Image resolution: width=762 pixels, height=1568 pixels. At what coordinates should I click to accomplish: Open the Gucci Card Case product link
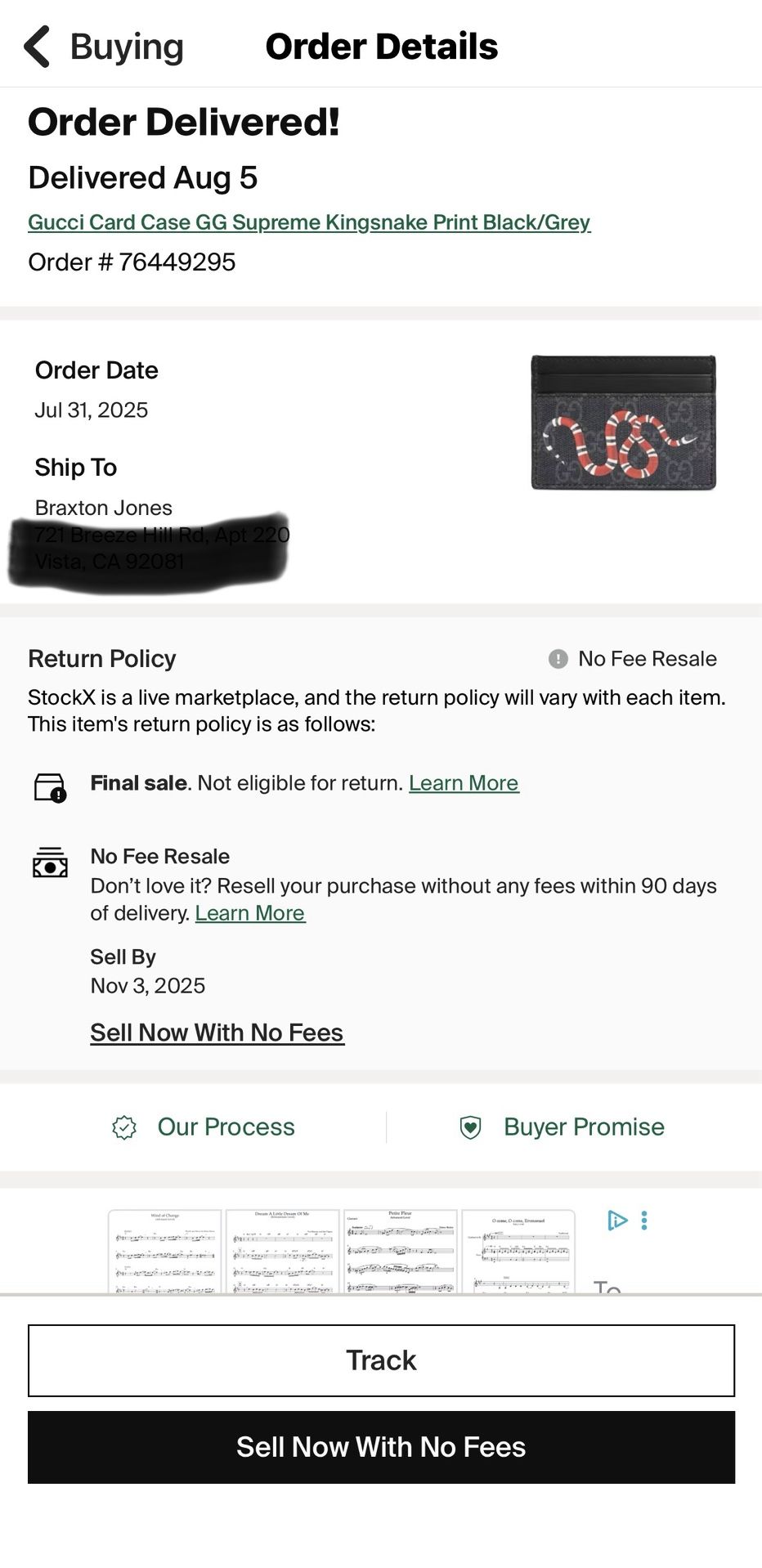(x=309, y=222)
